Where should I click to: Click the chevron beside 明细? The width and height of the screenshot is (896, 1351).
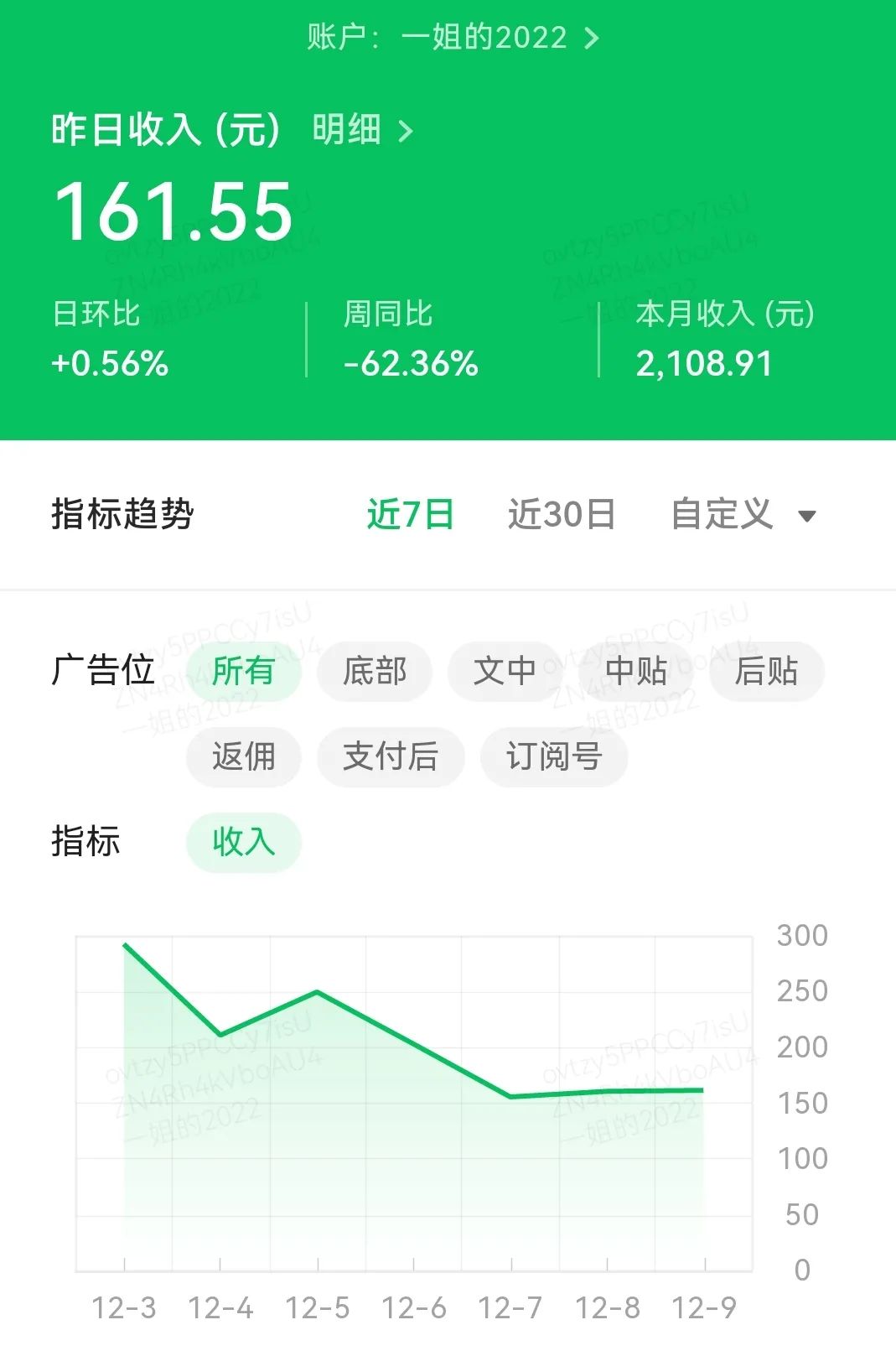point(408,130)
